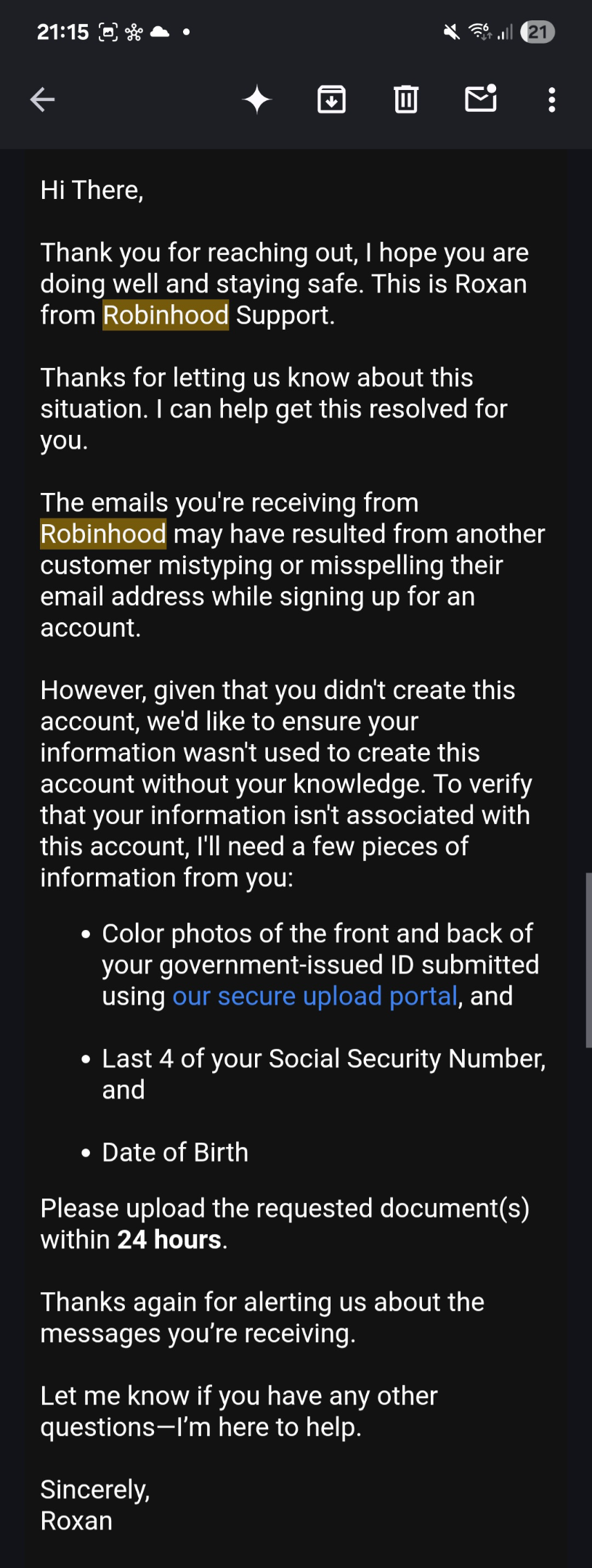Delete this email with the trash icon
The width and height of the screenshot is (592, 1568).
tap(406, 99)
